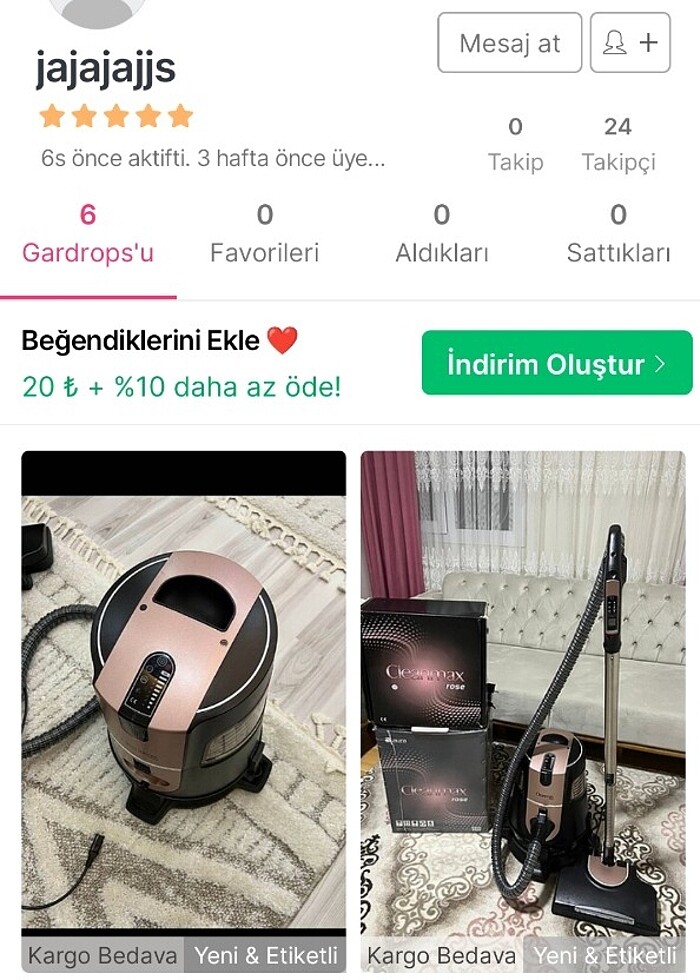Screen dimensions: 700x980
Task: Open the Takipçi followers list
Action: pos(618,145)
